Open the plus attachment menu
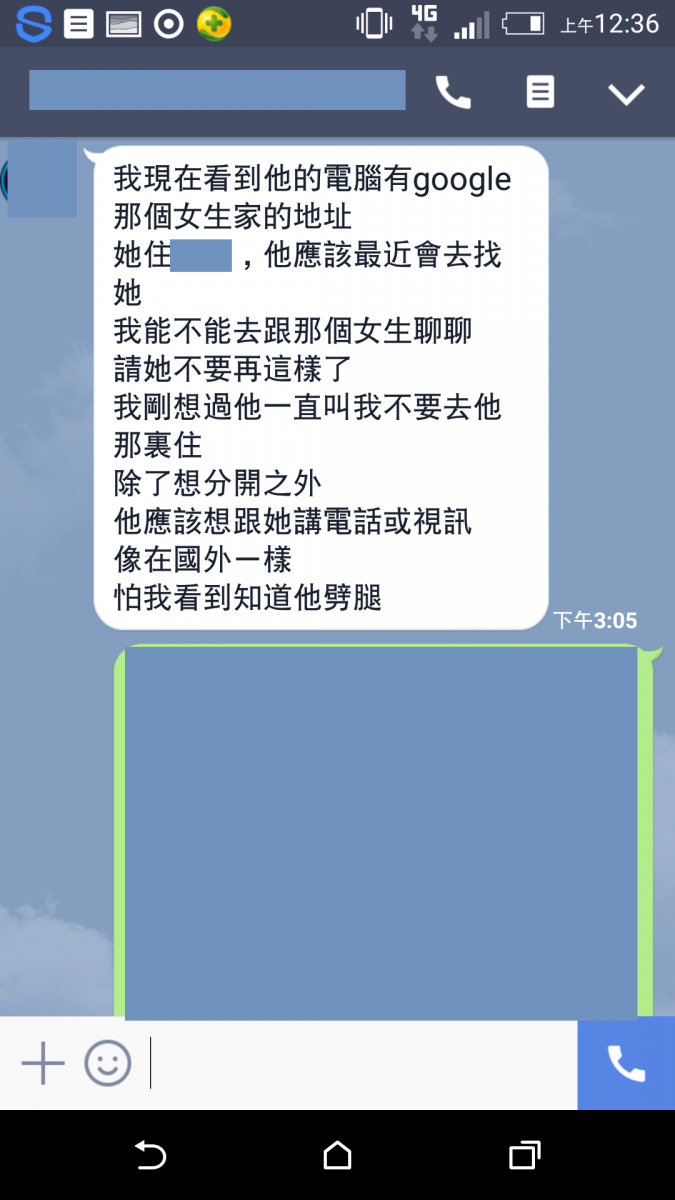 tap(43, 1063)
